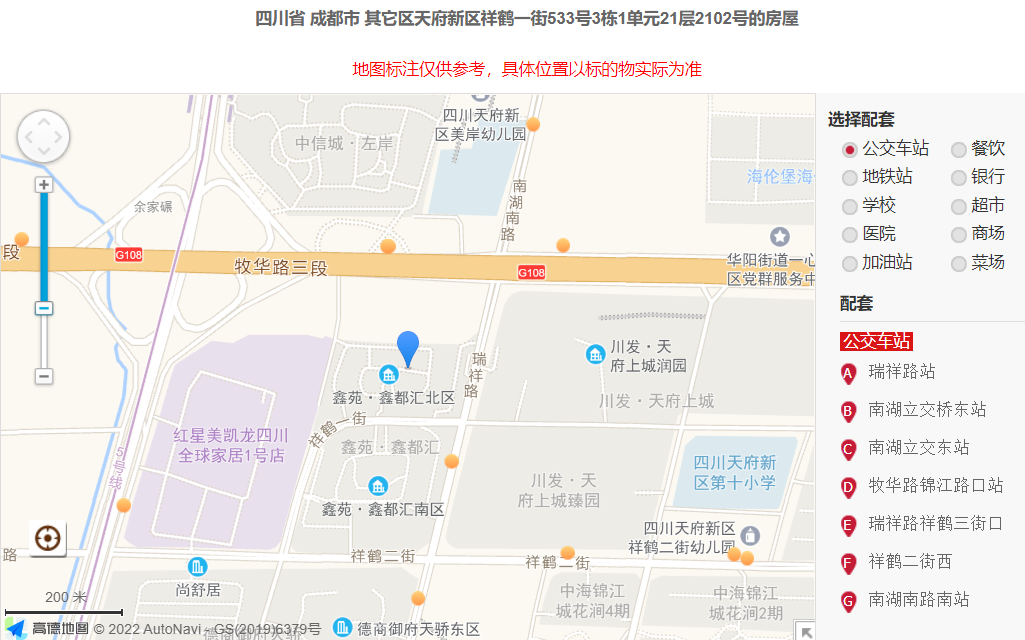Screen dimensions: 1025x640
Task: Choose the 加油站 option
Action: click(x=850, y=264)
